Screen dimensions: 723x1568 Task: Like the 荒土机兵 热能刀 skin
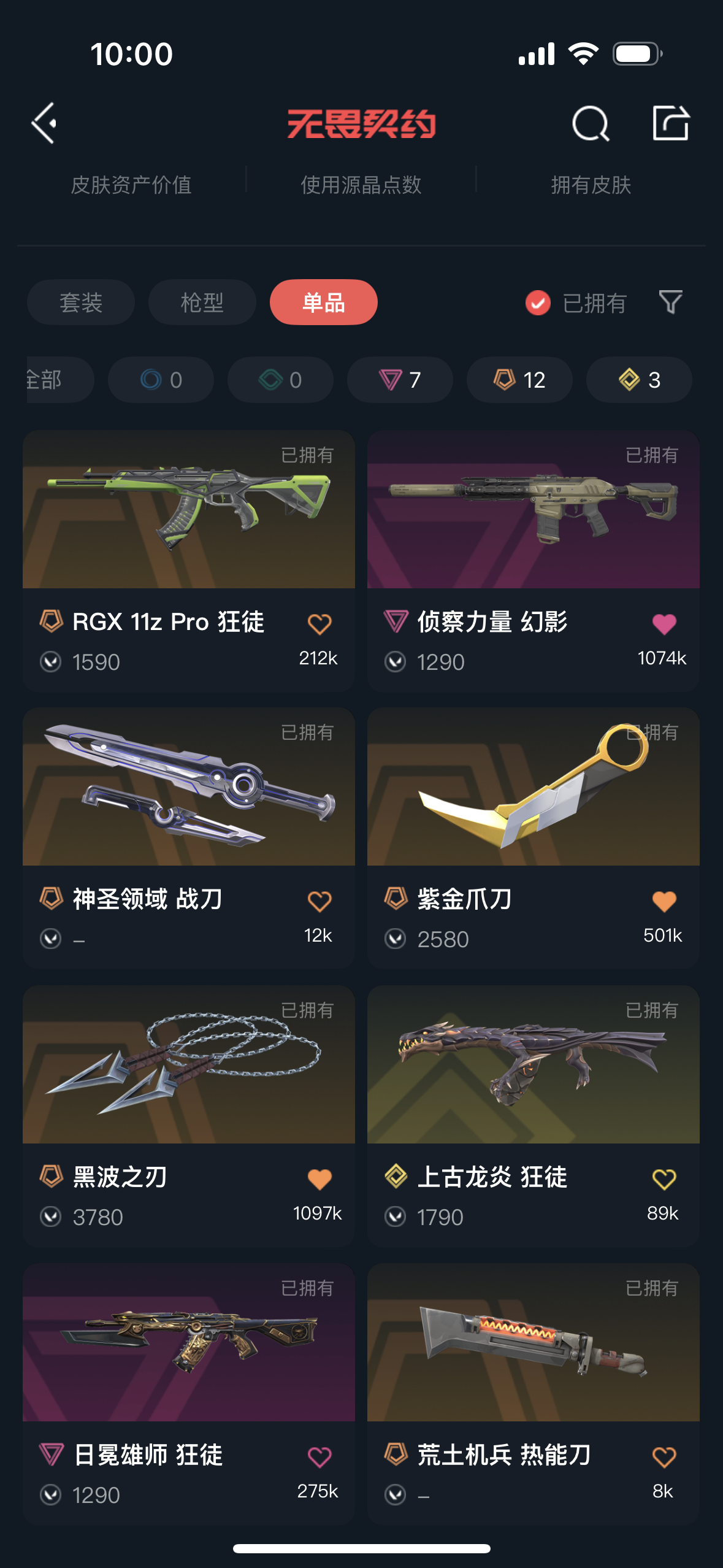(664, 1457)
